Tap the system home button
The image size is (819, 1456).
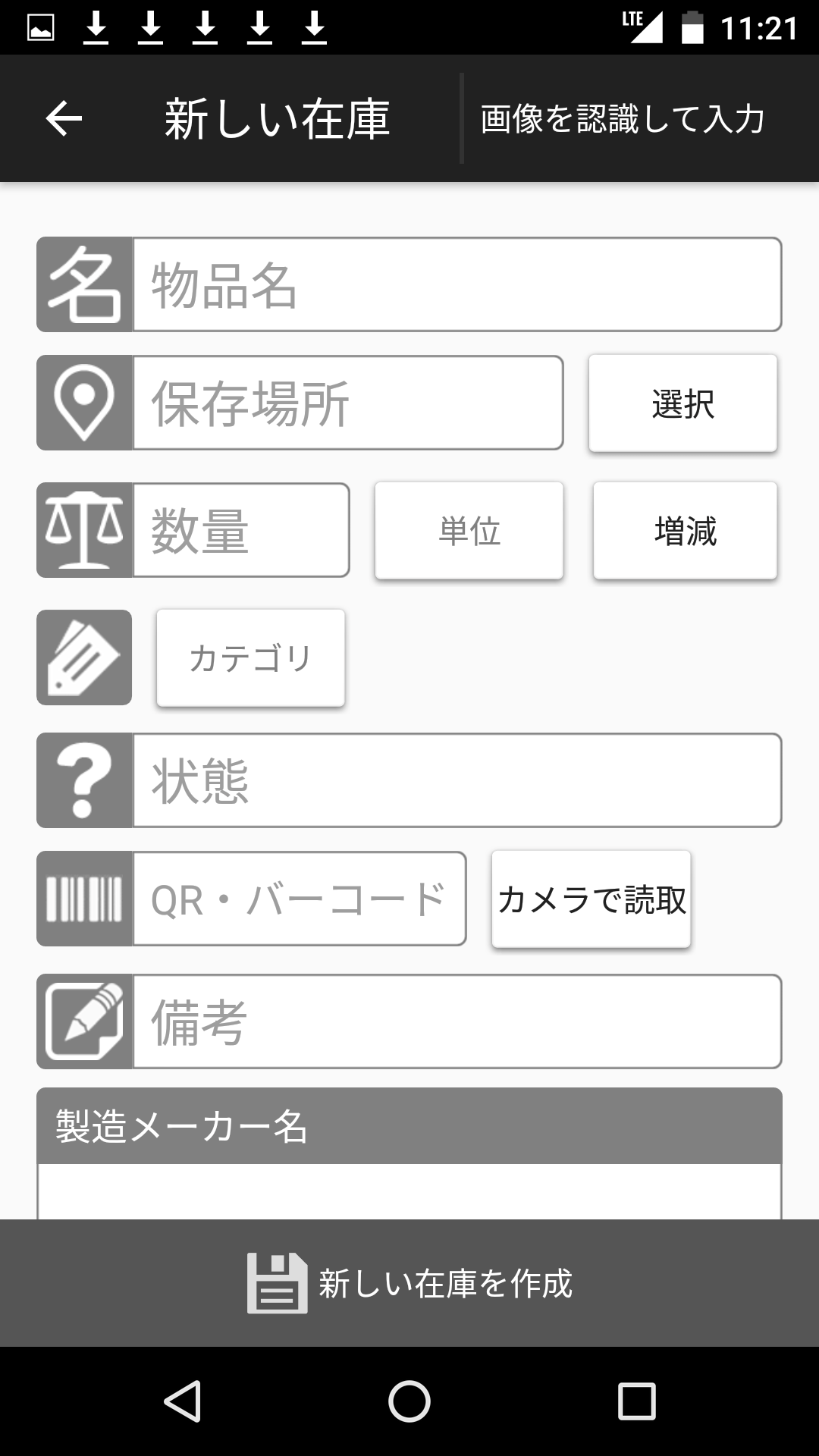pyautogui.click(x=409, y=1401)
